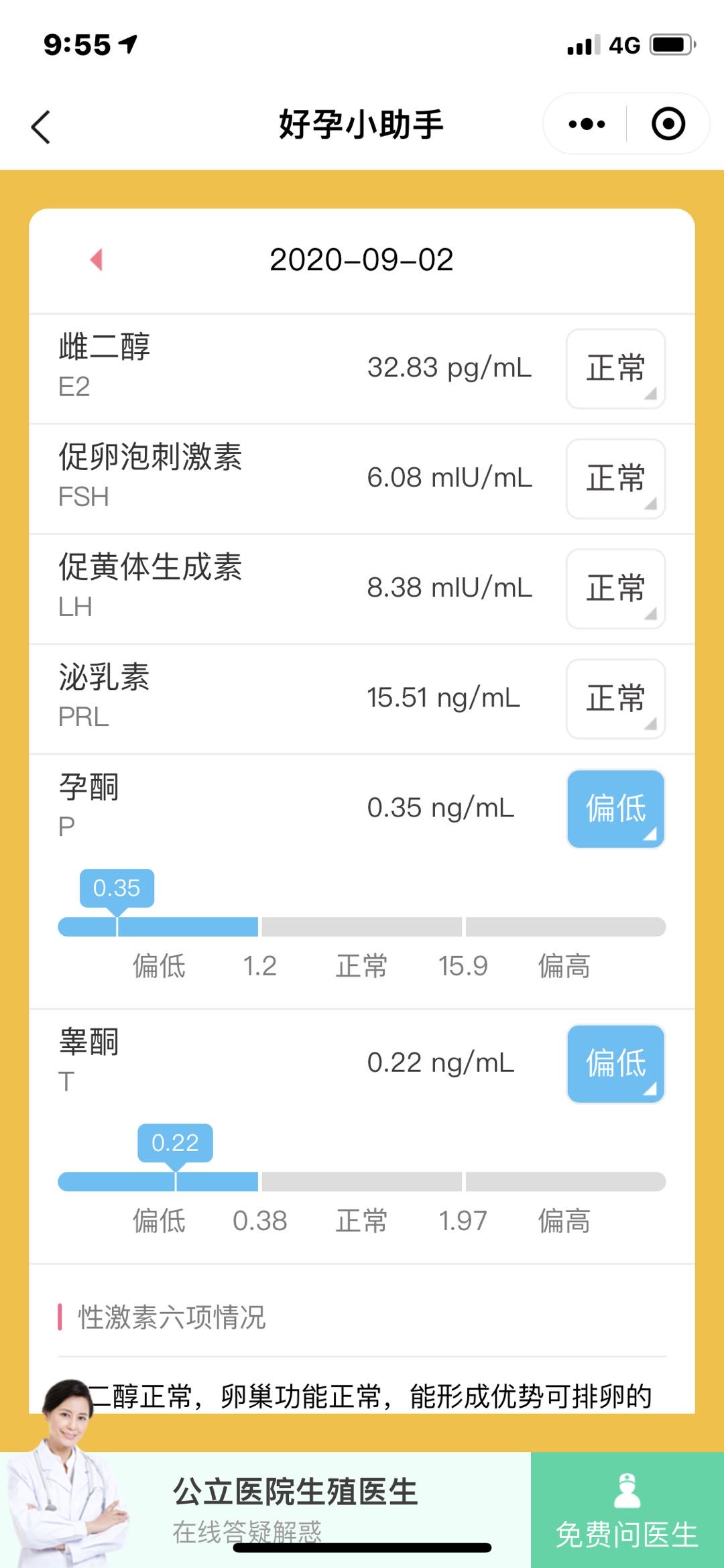
Task: Click the 正常 button for 泌乳素 PRL
Action: tap(615, 699)
